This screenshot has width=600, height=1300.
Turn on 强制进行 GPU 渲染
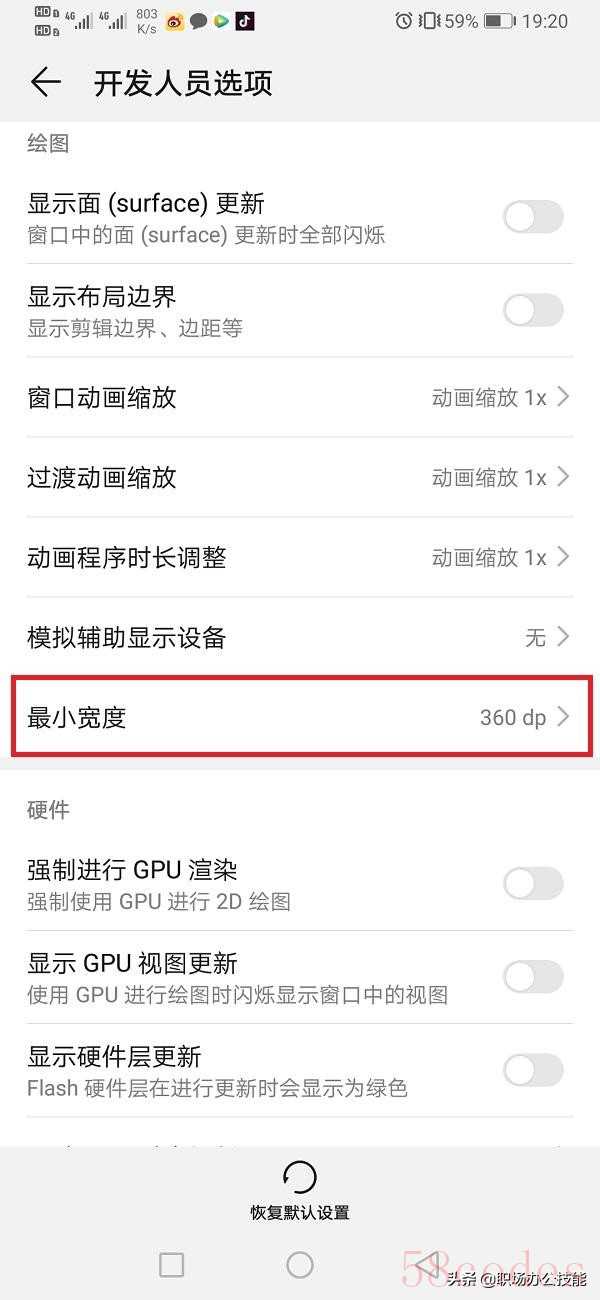[533, 884]
